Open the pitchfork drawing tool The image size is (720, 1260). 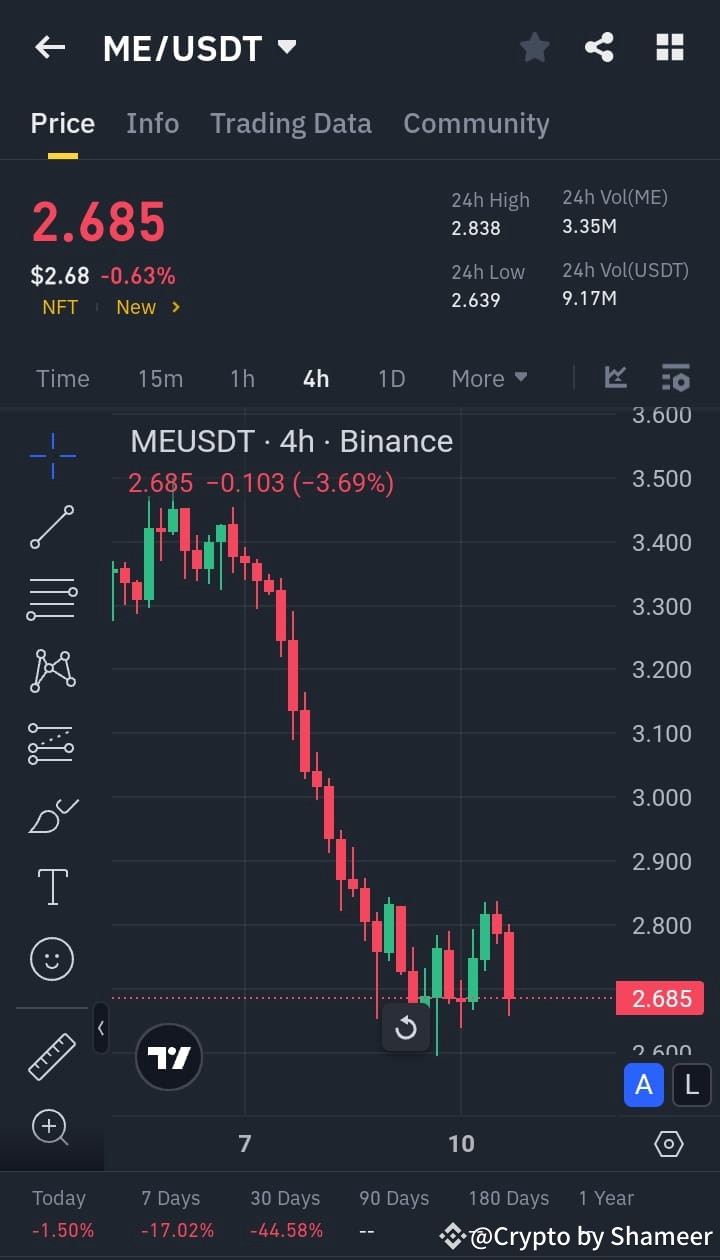(51, 743)
